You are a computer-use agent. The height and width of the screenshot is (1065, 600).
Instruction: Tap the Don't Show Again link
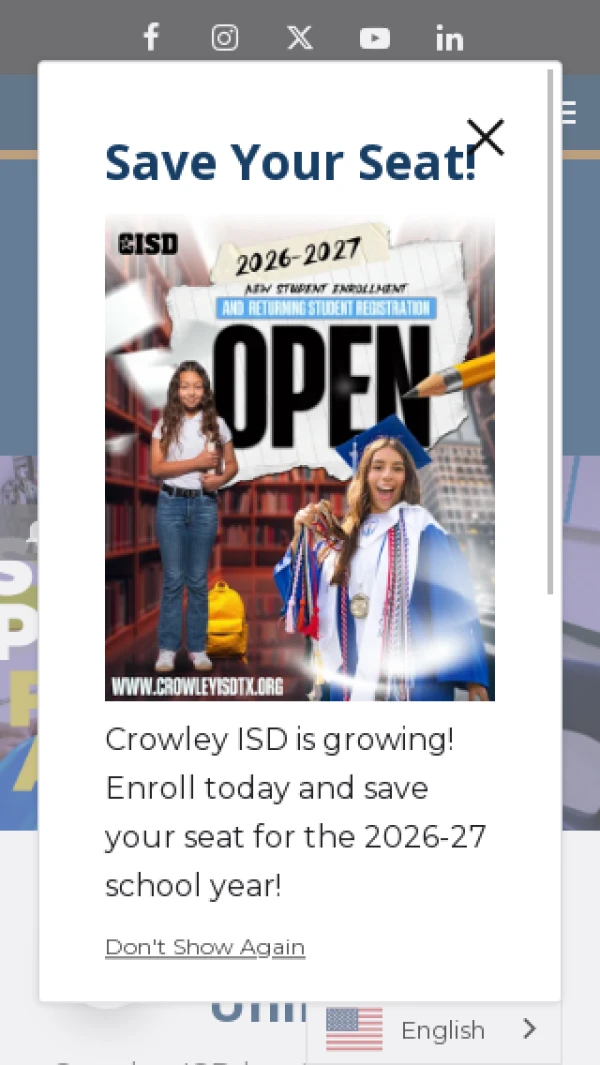205,947
